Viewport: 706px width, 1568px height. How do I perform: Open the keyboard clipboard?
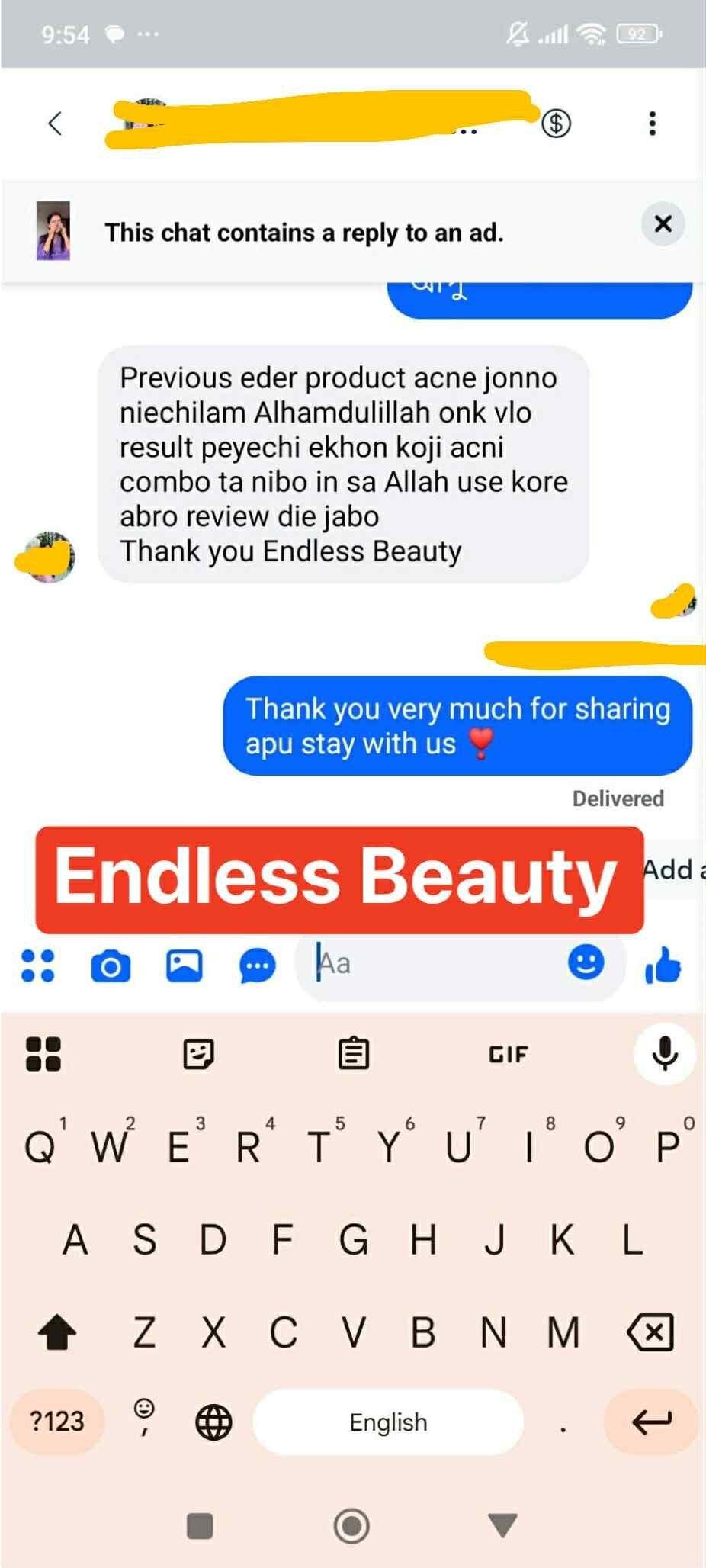pyautogui.click(x=354, y=1054)
